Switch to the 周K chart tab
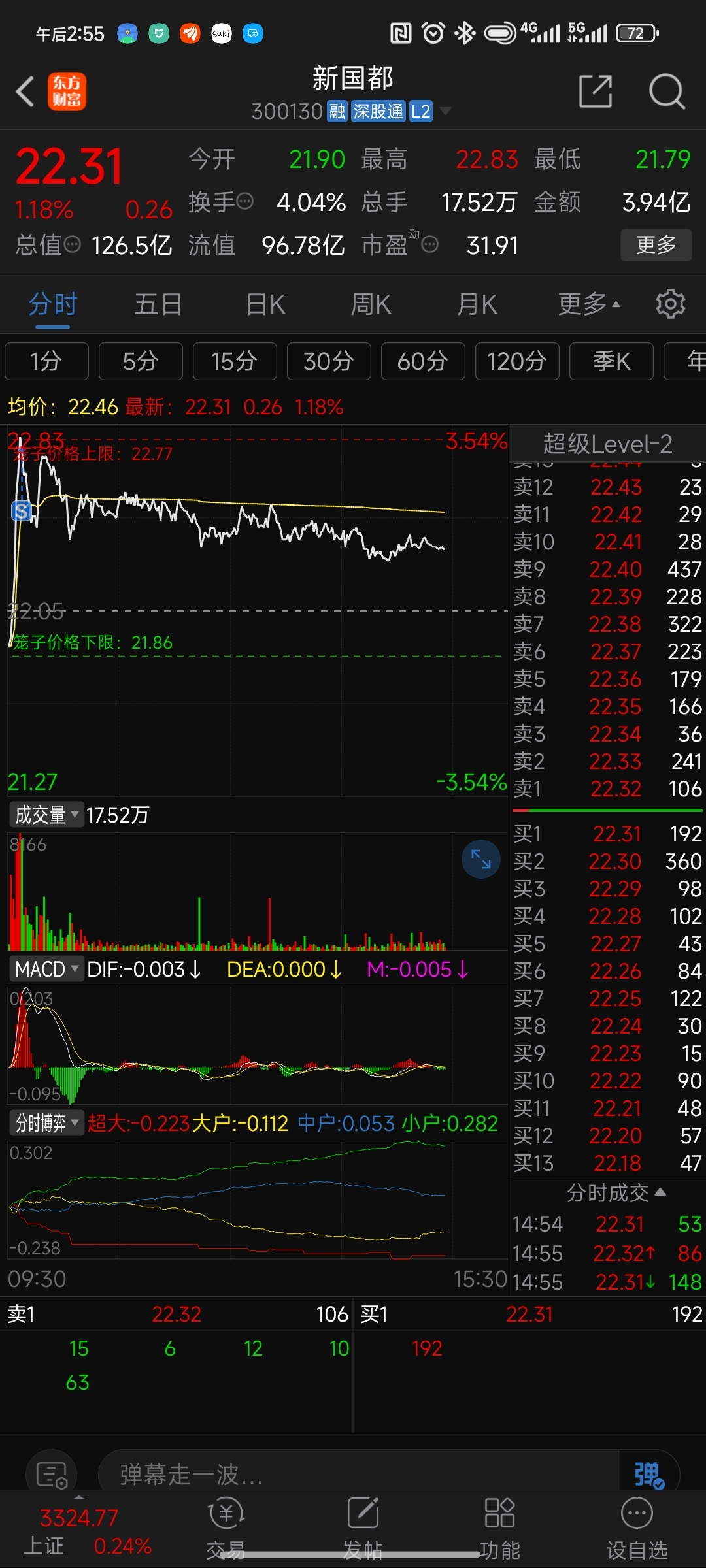Screen dimensions: 706x1568 click(371, 304)
